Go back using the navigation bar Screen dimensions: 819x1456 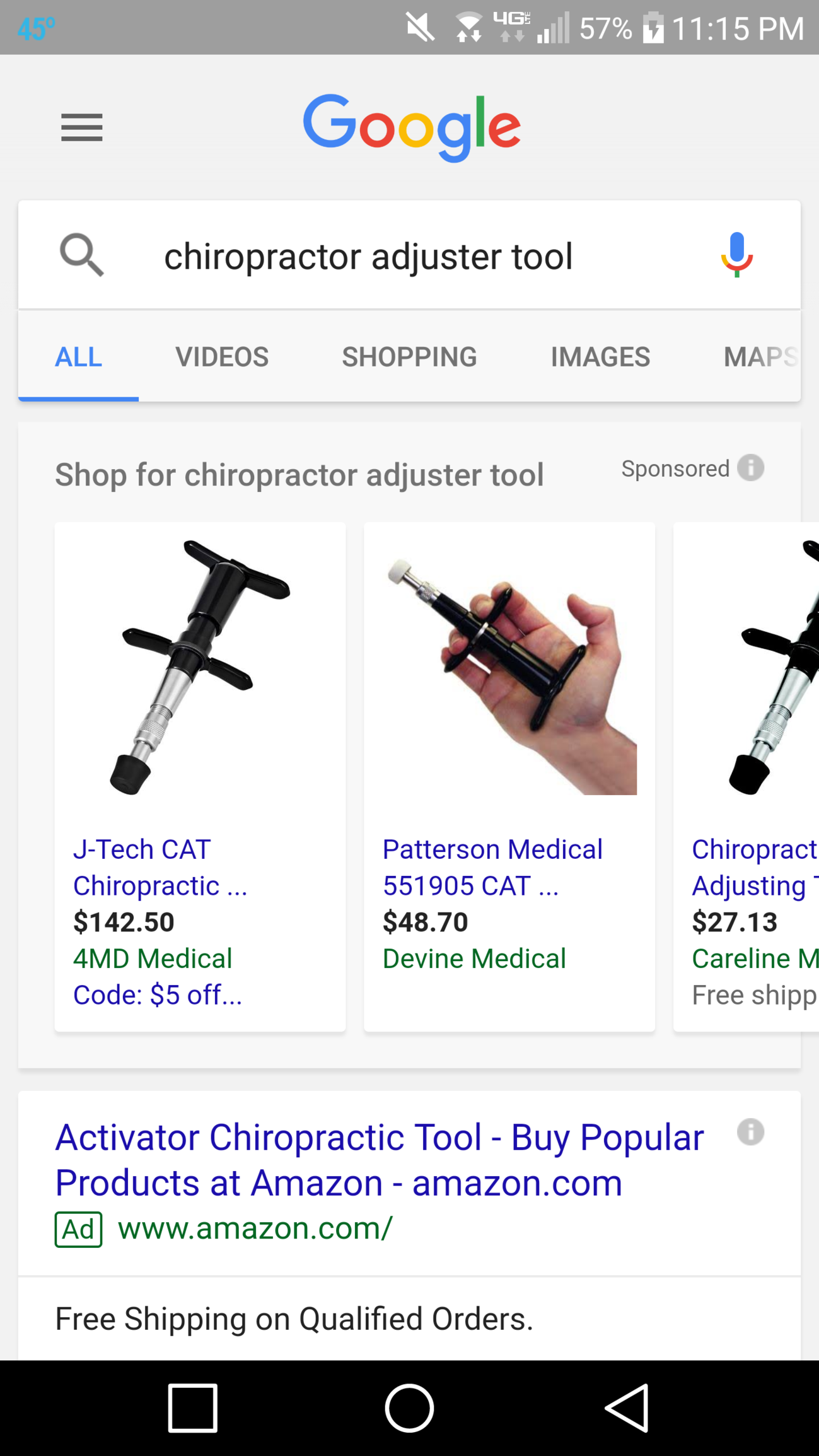coord(627,1407)
